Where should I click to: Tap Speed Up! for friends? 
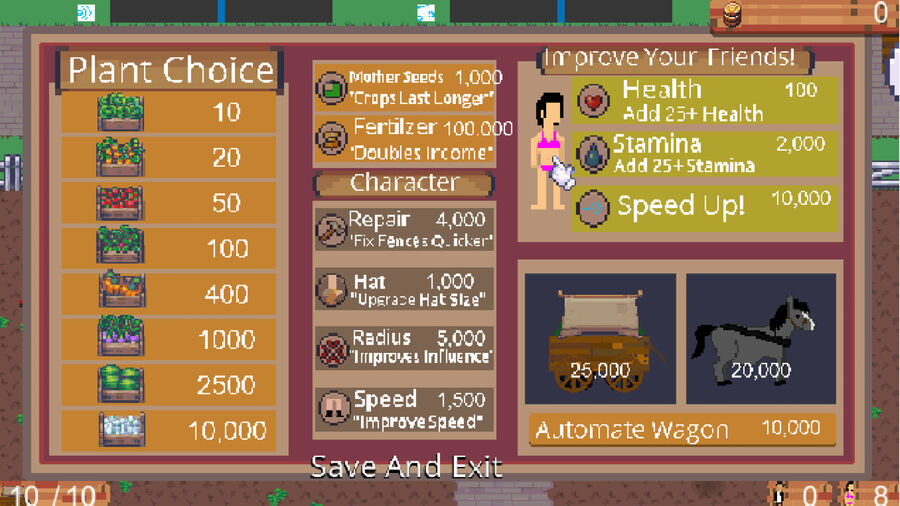click(x=704, y=208)
